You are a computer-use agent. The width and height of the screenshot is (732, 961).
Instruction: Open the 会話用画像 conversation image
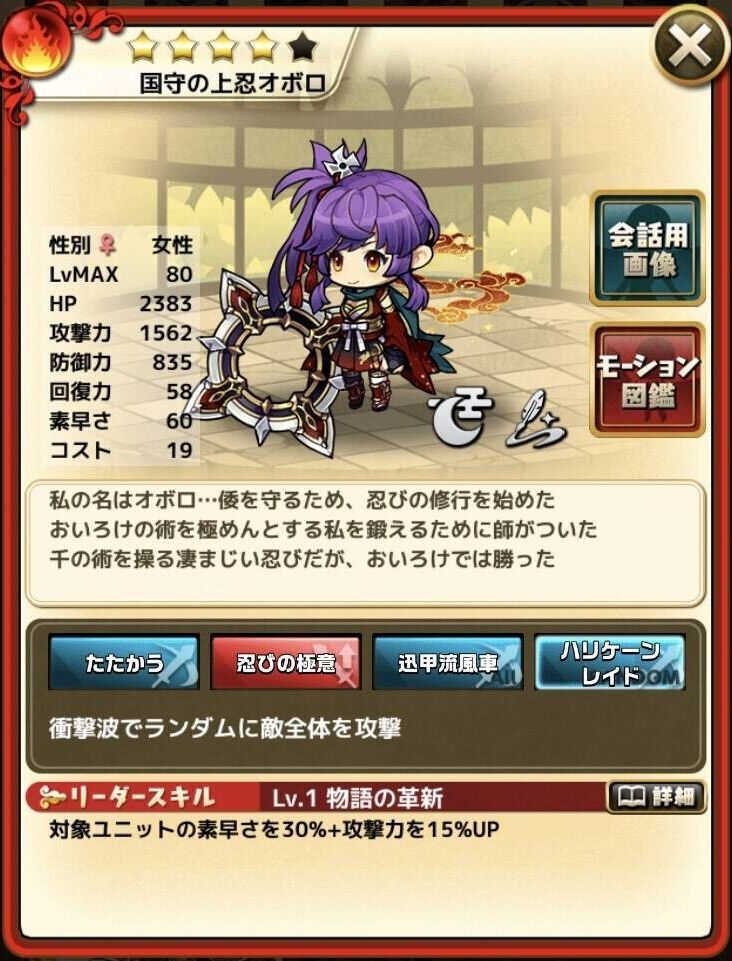click(x=647, y=249)
